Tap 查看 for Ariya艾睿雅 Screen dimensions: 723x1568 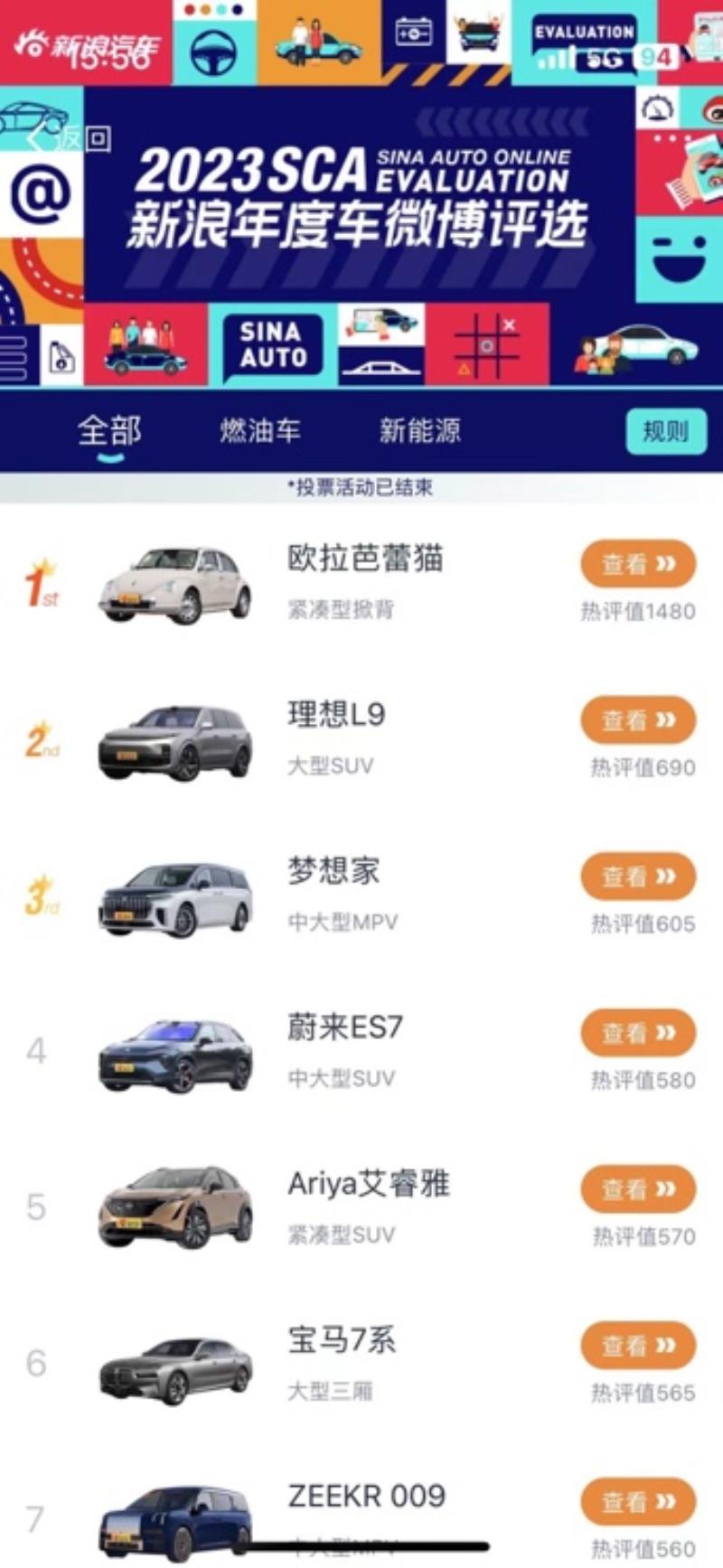[x=638, y=1189]
